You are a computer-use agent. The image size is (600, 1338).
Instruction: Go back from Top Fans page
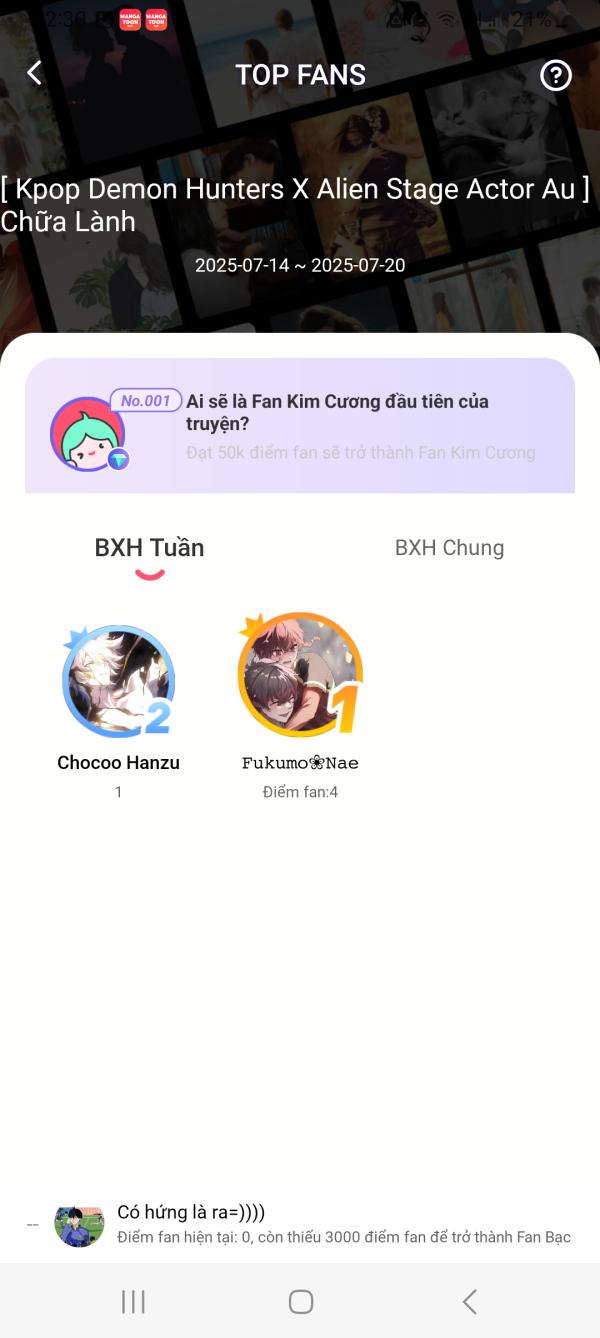(x=35, y=74)
